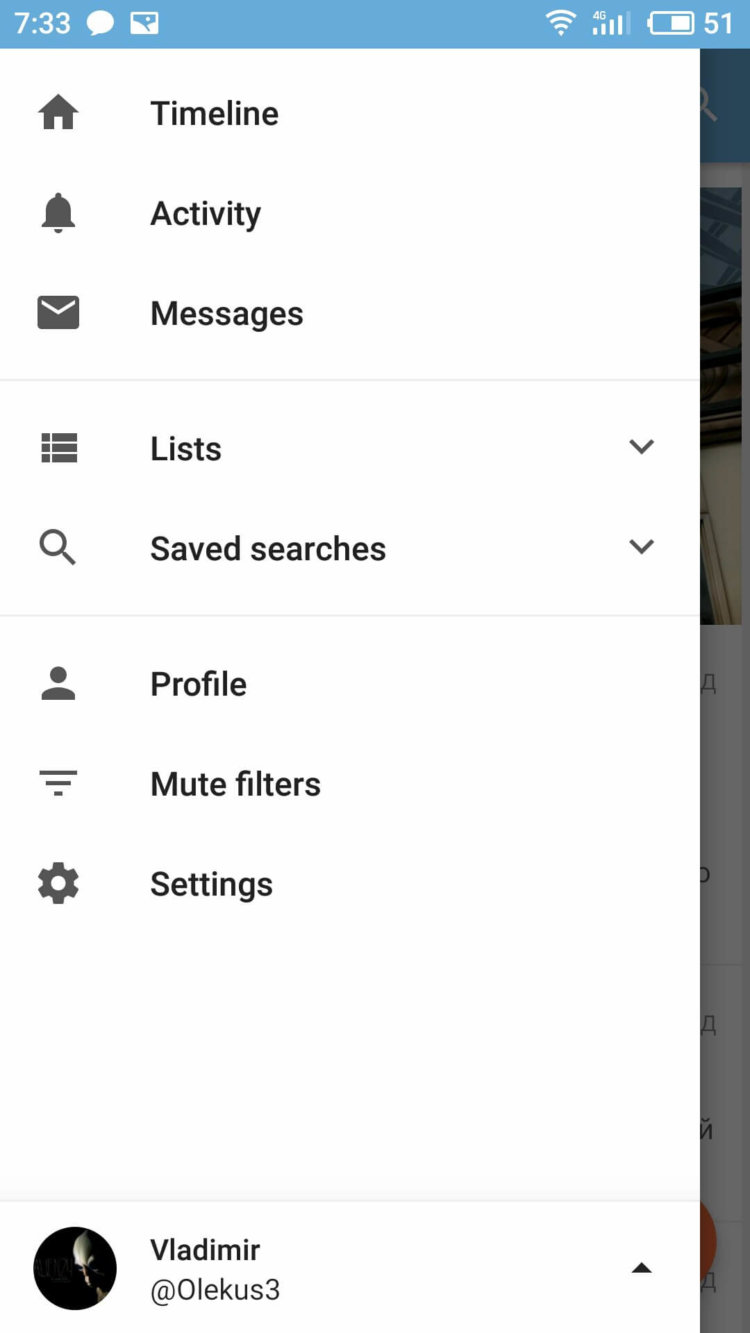
Task: Expand the Lists section
Action: pyautogui.click(x=641, y=447)
